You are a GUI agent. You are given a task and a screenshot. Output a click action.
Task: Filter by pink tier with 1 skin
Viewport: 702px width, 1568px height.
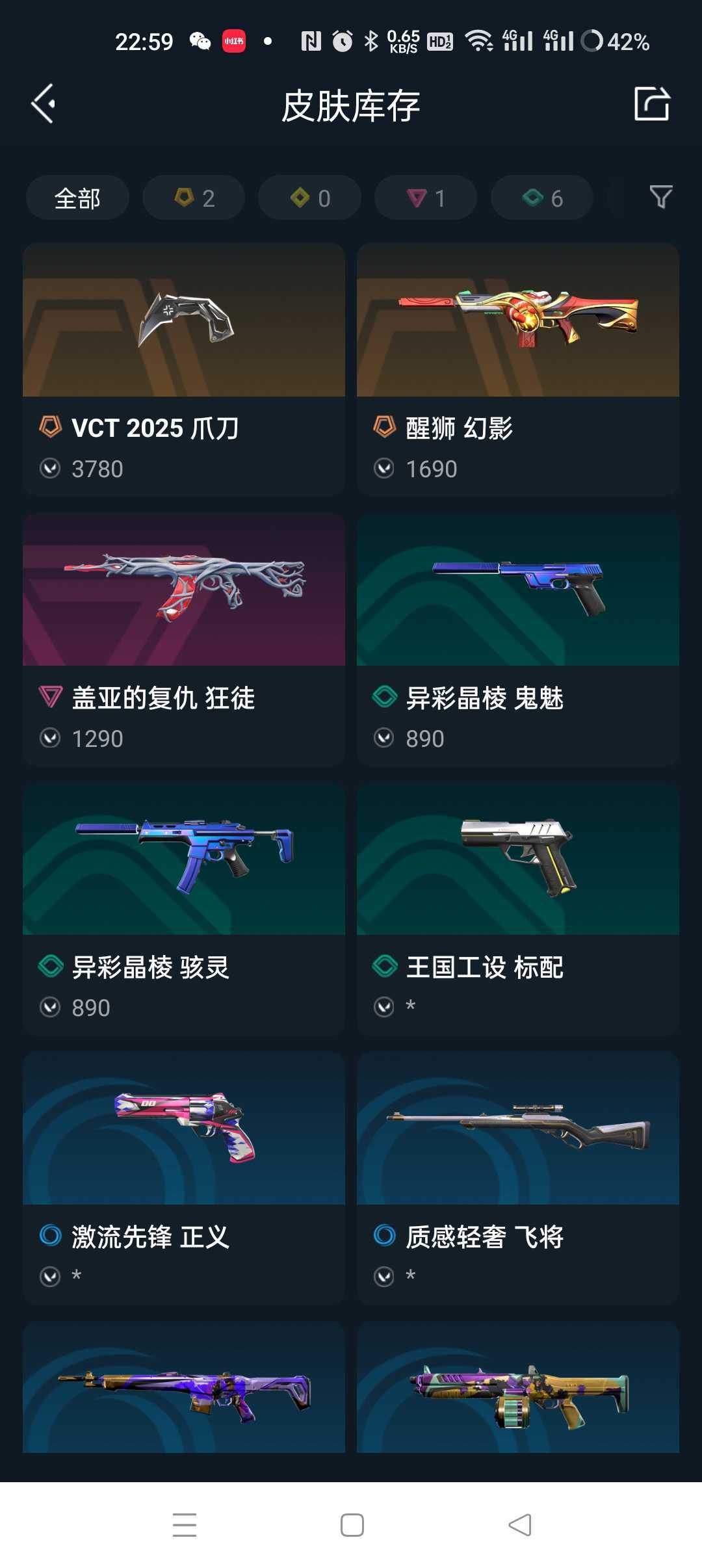pos(425,198)
